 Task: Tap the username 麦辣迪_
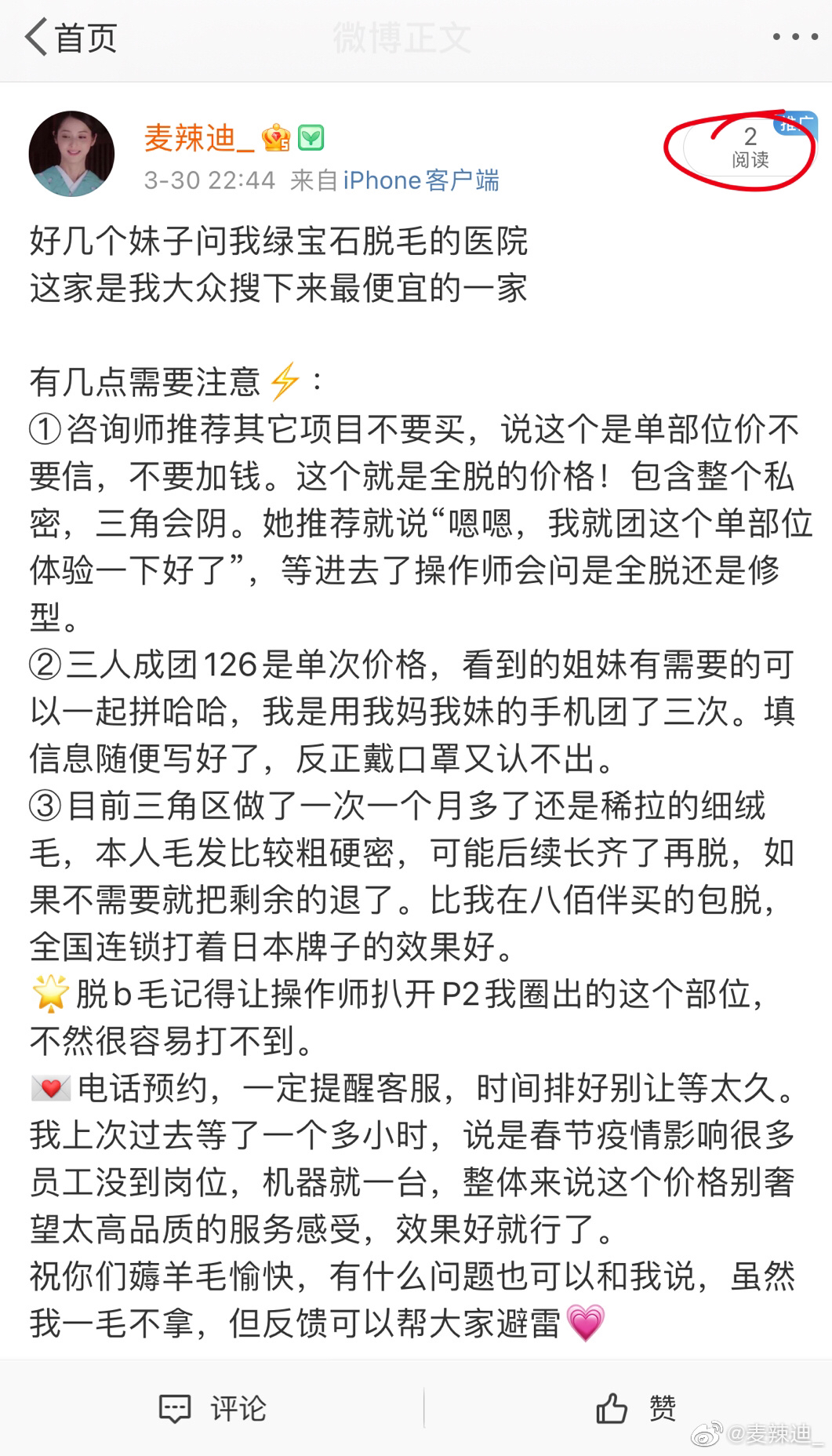[x=199, y=138]
